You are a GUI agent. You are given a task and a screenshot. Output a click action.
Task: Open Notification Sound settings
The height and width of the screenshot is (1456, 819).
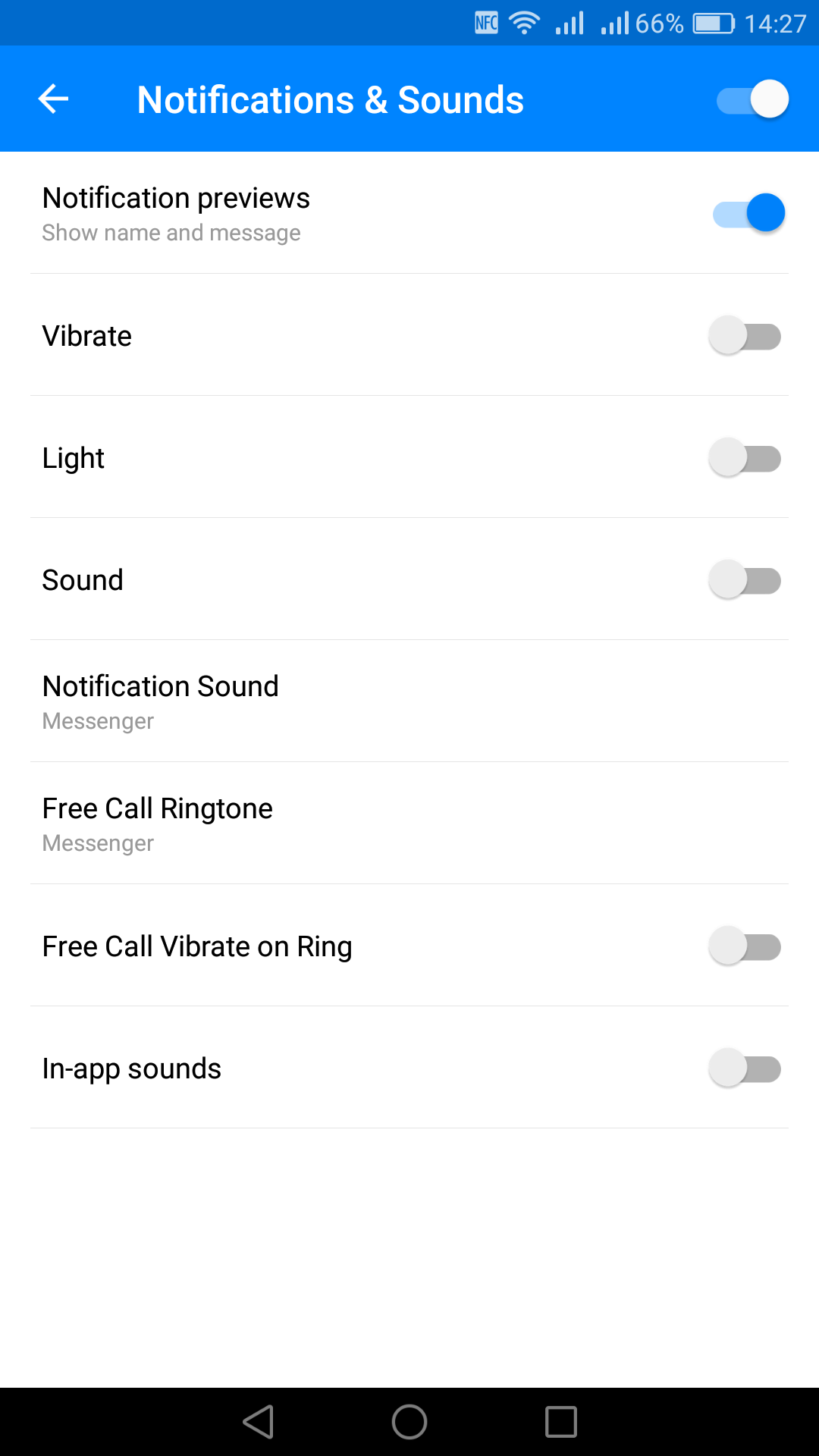tap(409, 701)
